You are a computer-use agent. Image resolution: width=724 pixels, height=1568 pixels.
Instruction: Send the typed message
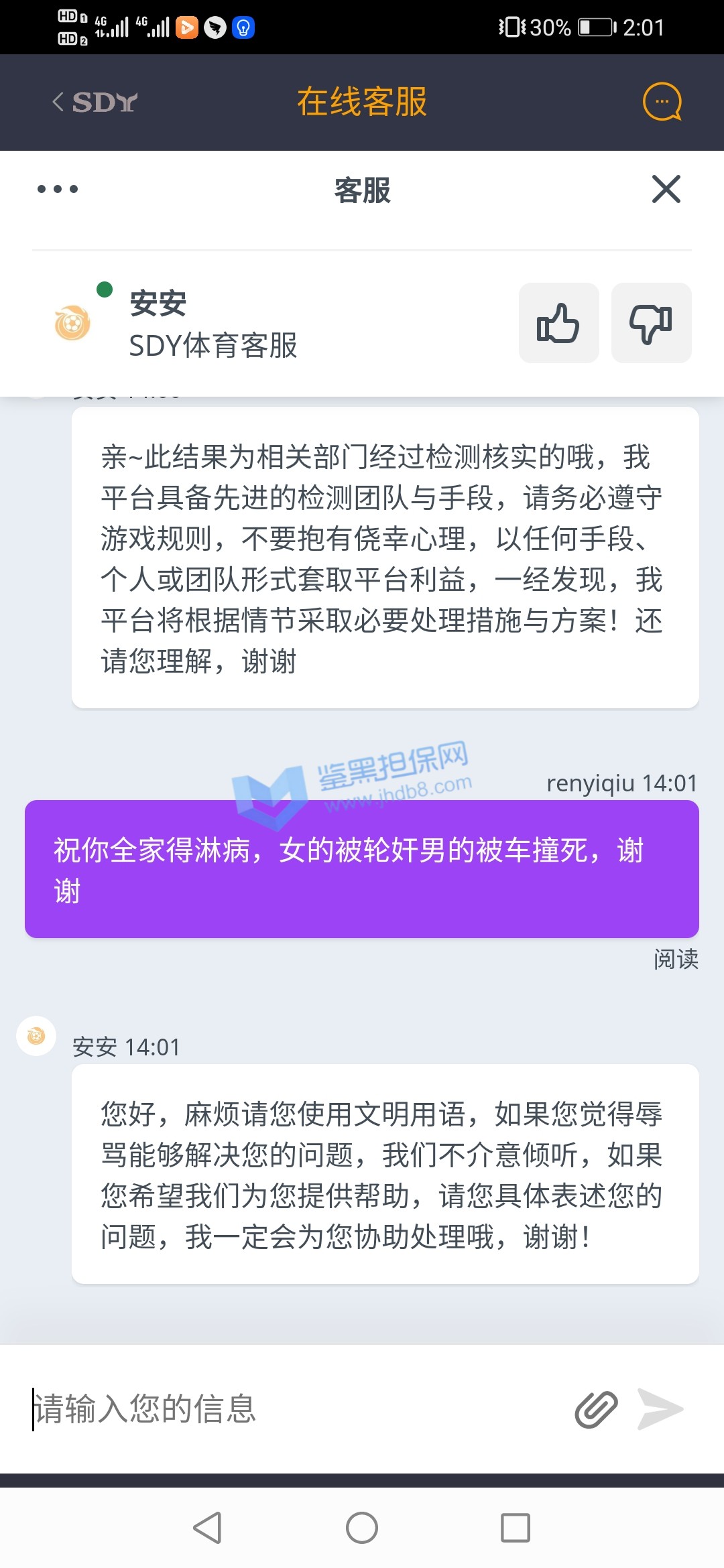coord(660,1409)
